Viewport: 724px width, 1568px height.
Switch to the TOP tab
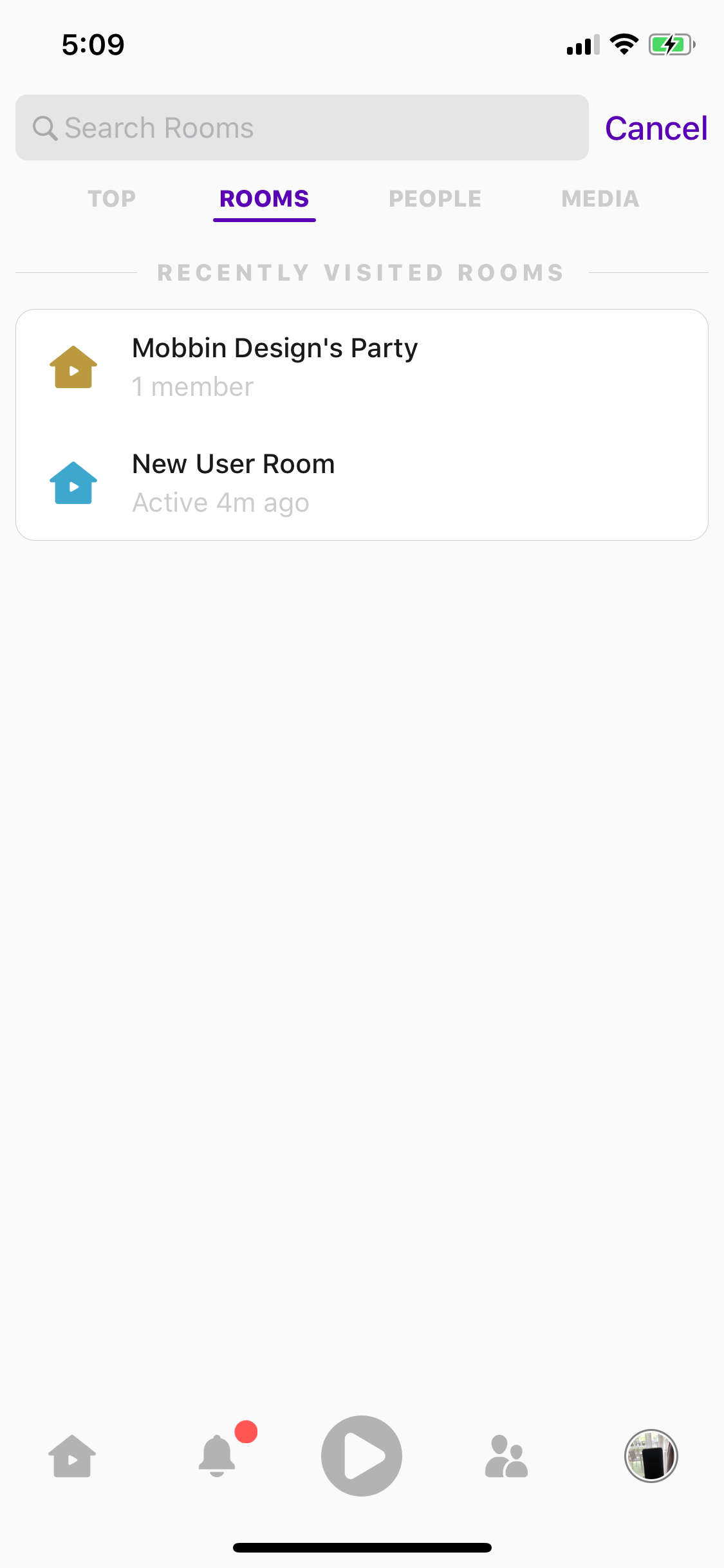112,198
